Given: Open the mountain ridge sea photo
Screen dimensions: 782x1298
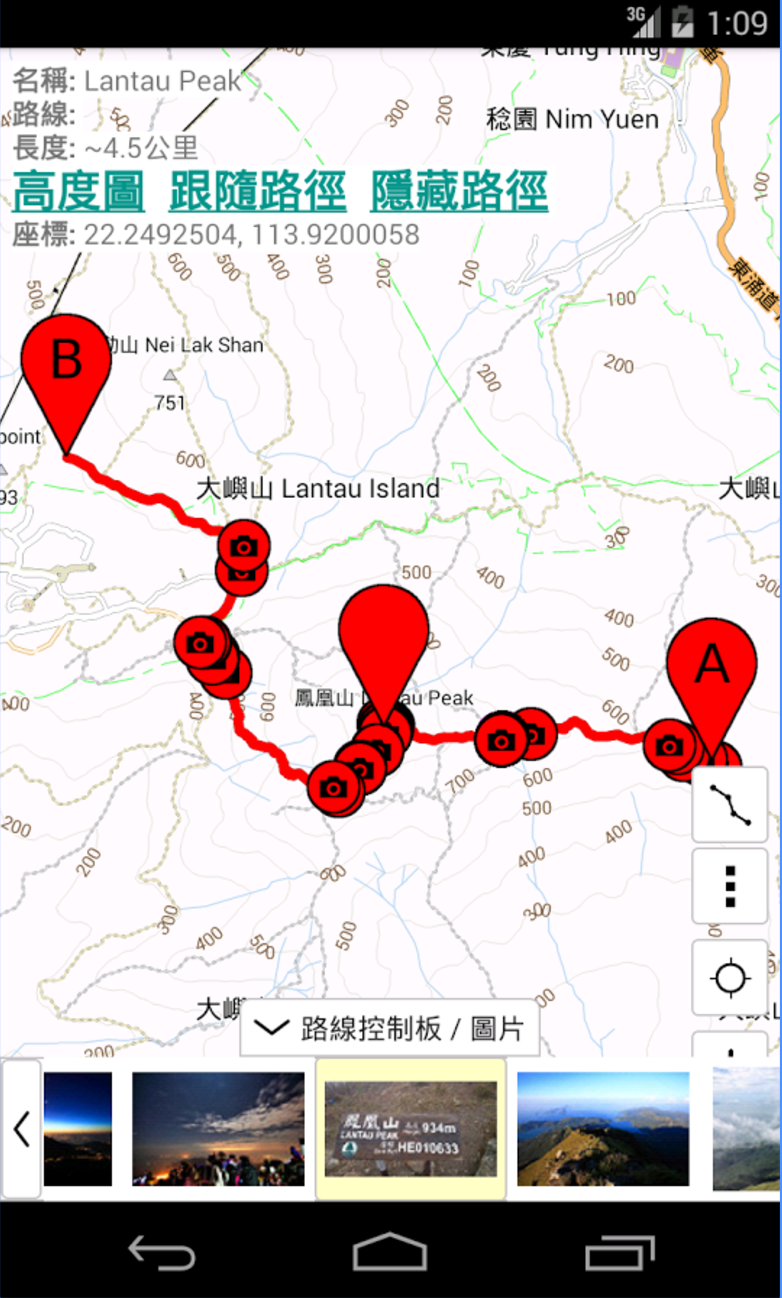Looking at the screenshot, I should (x=603, y=1129).
